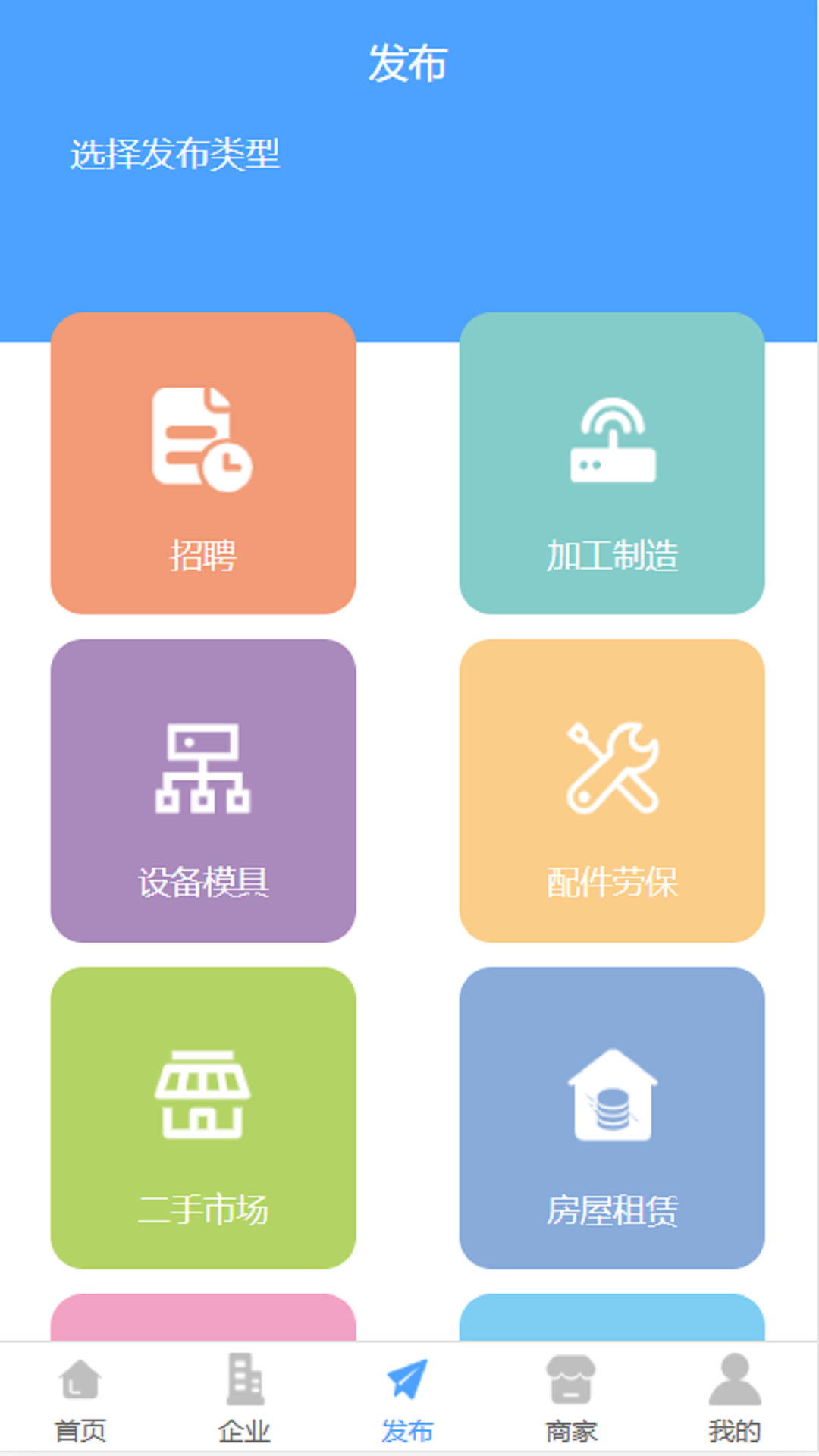Tap the 发布 tab in bottom bar
The height and width of the screenshot is (1456, 819).
point(408,1398)
